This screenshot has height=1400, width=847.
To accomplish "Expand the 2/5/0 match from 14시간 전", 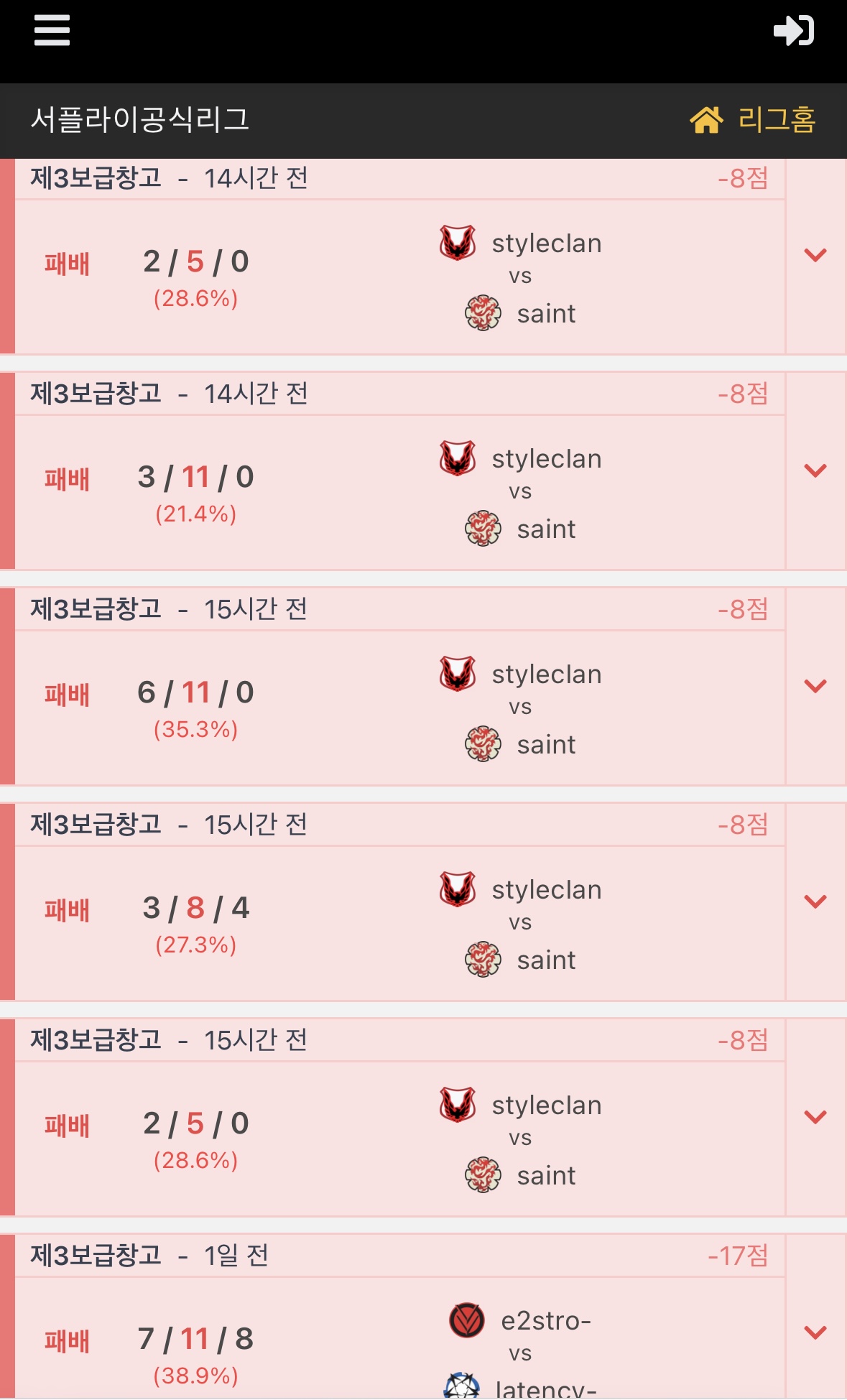I will [x=815, y=256].
